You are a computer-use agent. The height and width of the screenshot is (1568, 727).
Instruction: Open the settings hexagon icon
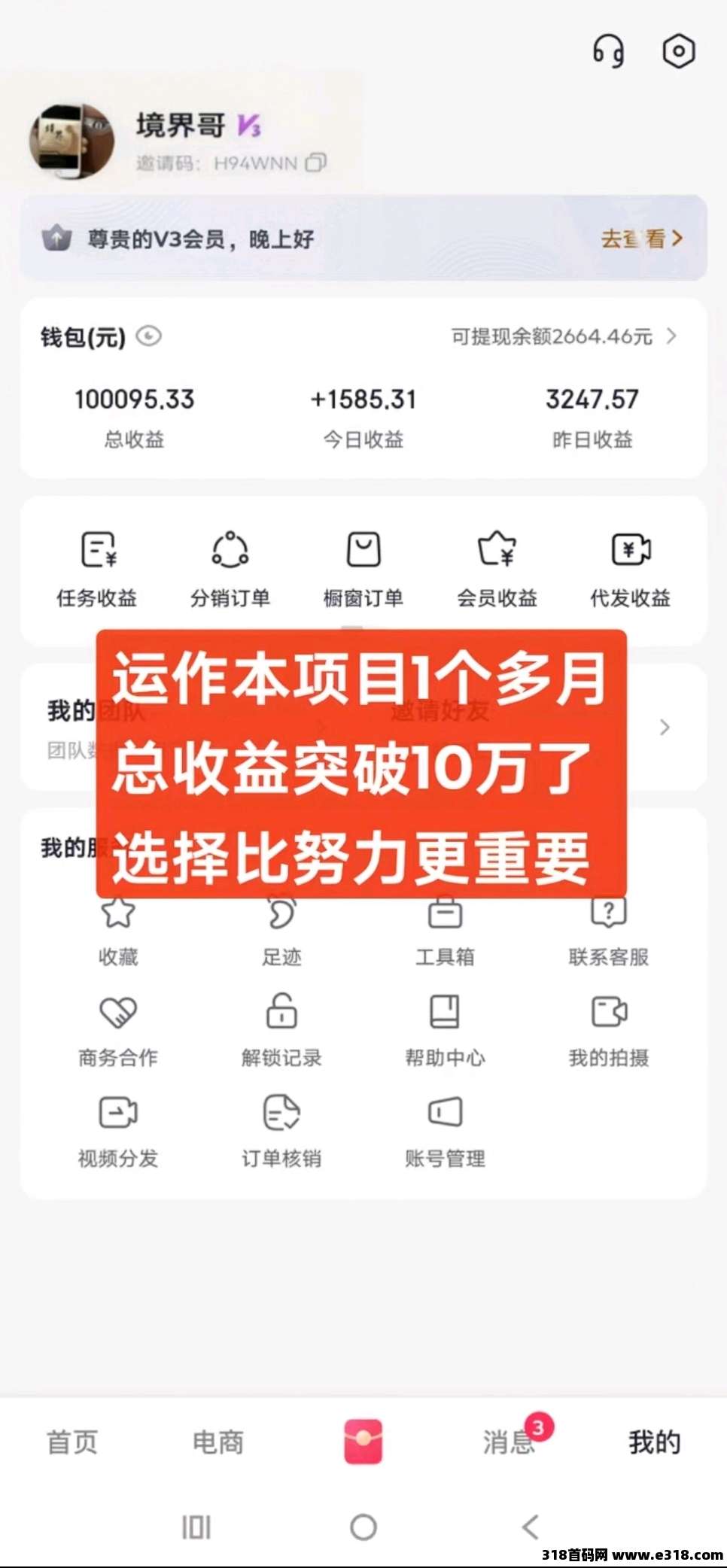pyautogui.click(x=678, y=51)
